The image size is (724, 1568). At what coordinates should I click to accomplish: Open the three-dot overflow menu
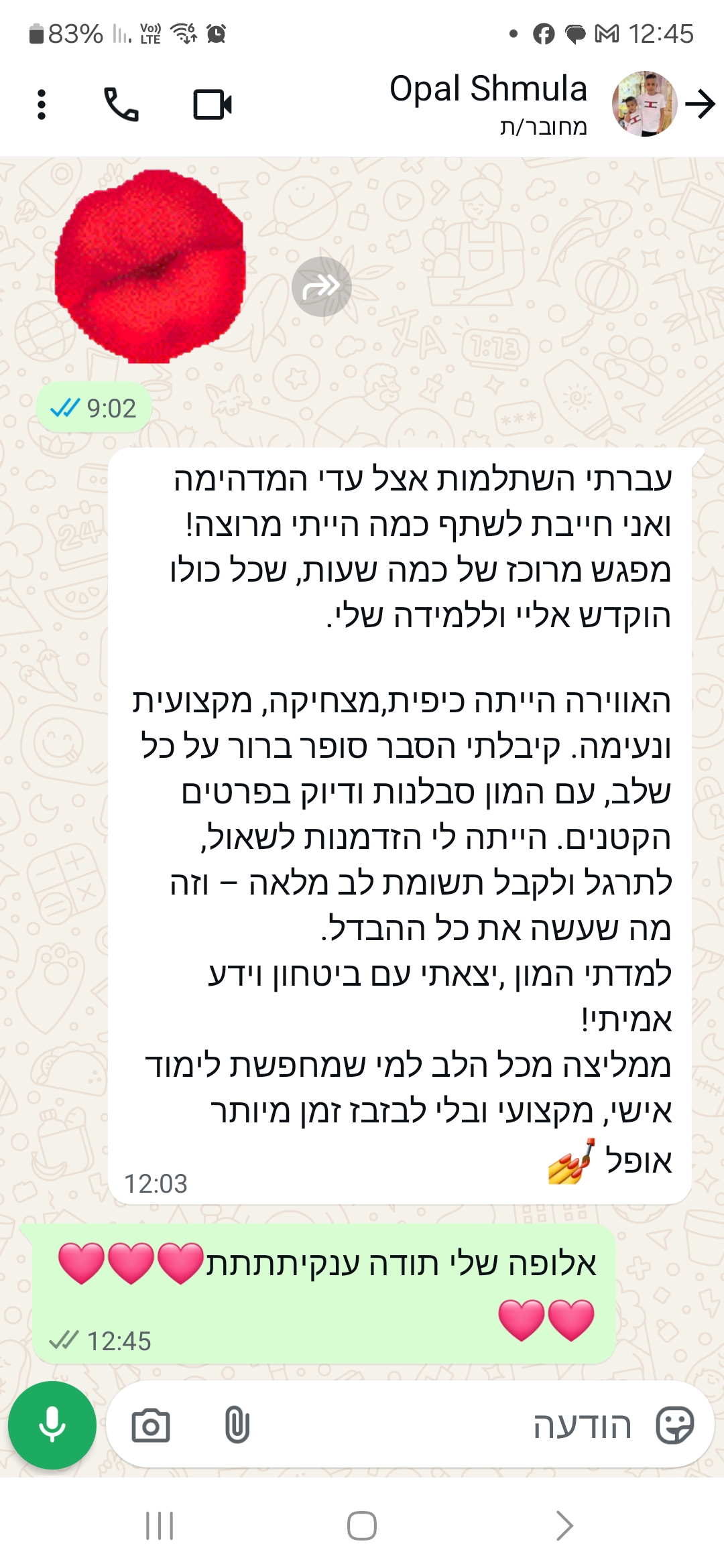point(42,105)
